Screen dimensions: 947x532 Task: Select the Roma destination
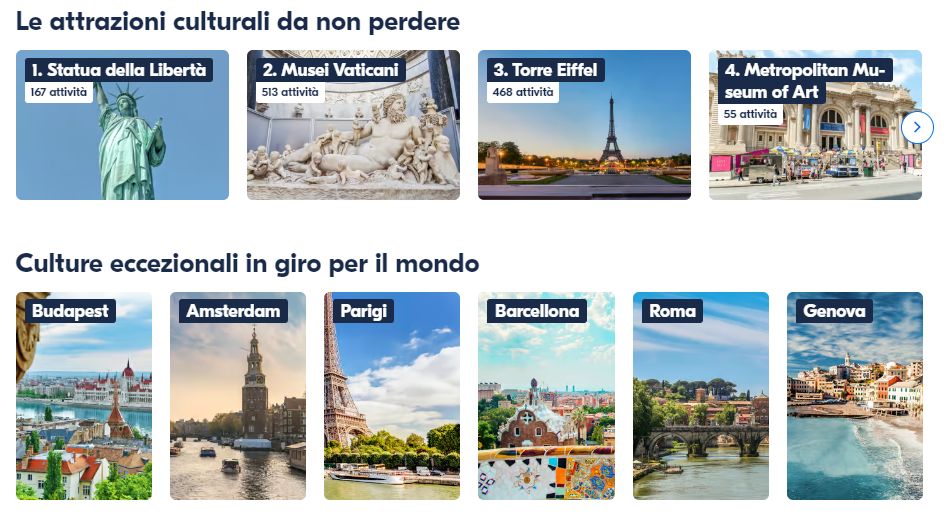click(700, 396)
